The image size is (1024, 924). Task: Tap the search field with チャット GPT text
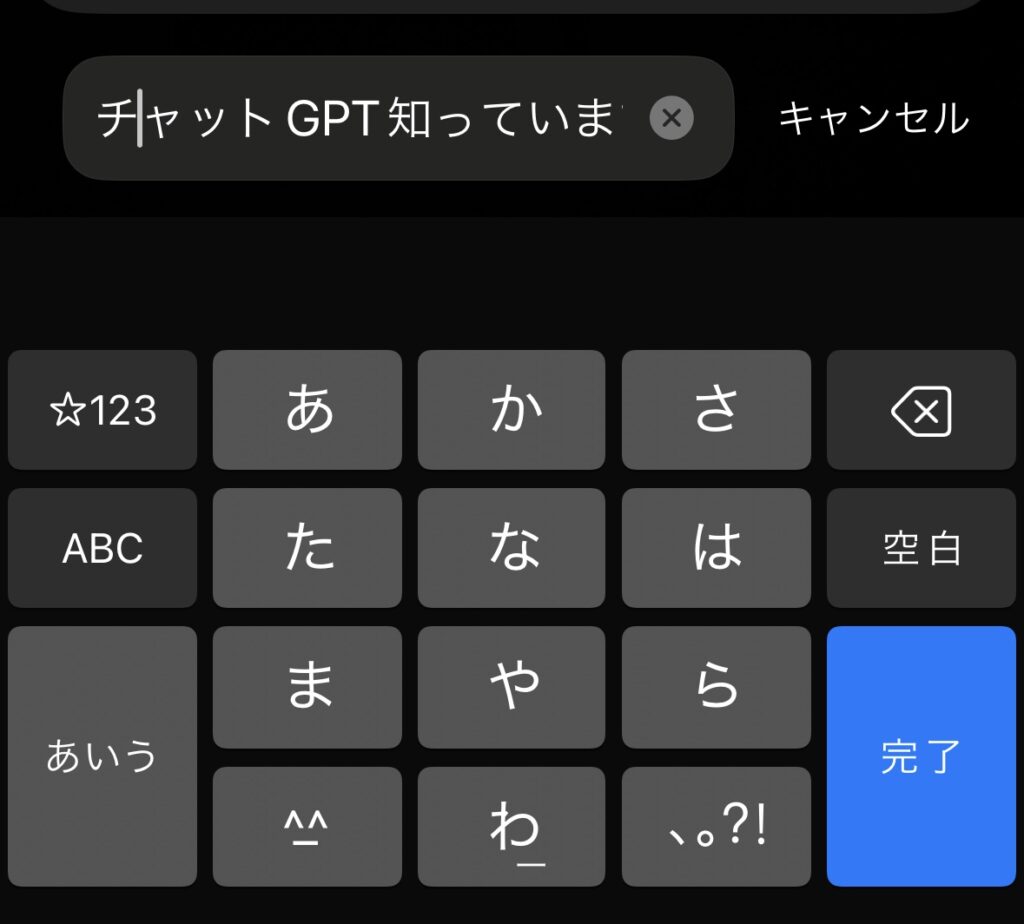point(360,120)
